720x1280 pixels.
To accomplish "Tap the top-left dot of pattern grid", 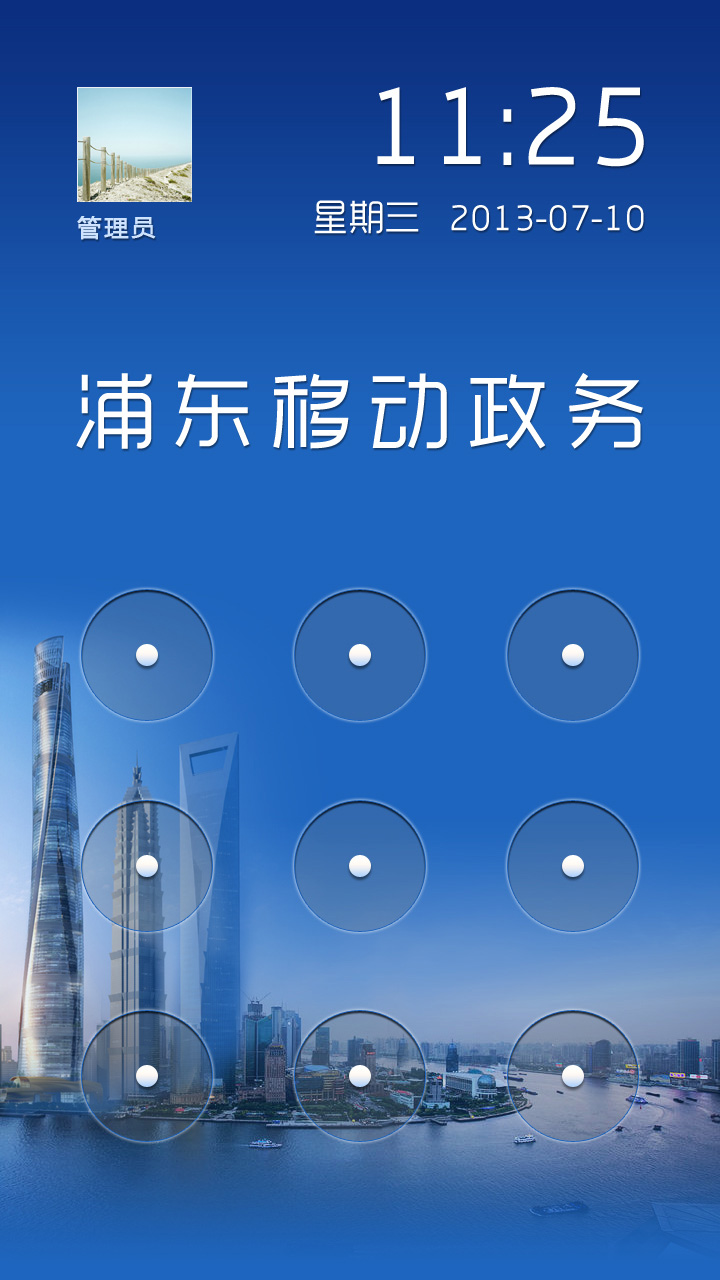I will point(147,655).
